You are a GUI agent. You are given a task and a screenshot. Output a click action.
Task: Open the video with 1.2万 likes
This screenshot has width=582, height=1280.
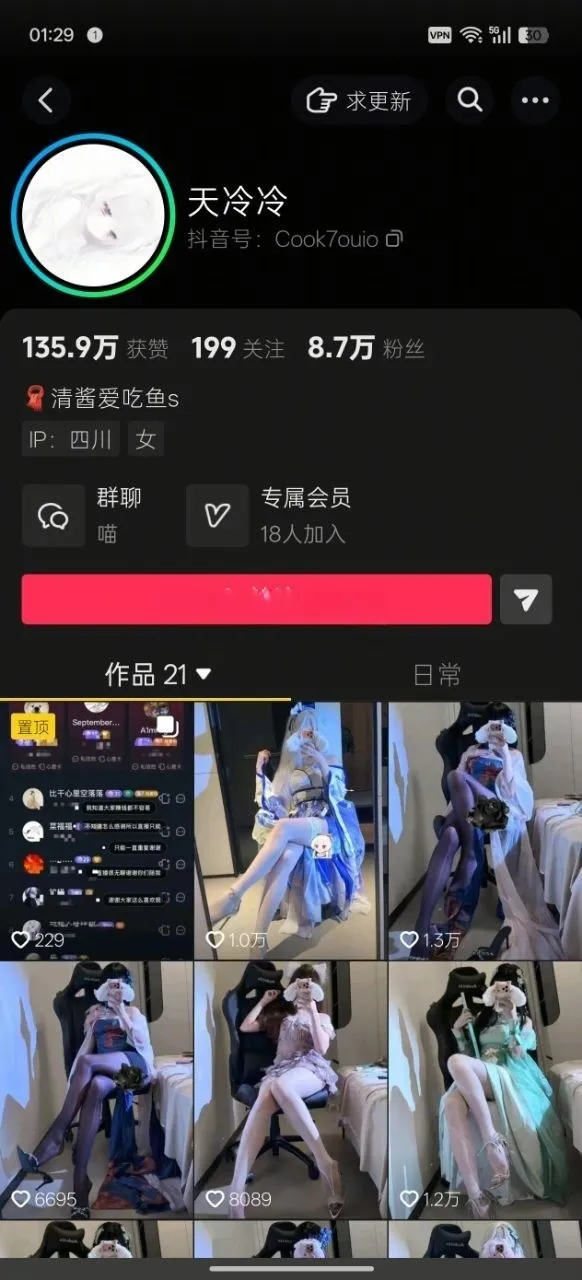coord(485,1090)
